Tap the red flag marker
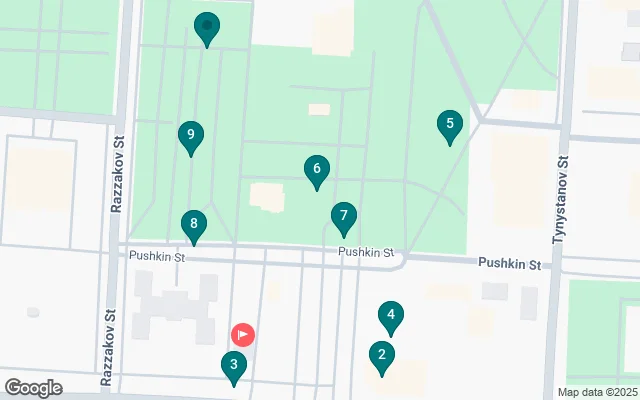The height and width of the screenshot is (400, 640). (x=243, y=334)
